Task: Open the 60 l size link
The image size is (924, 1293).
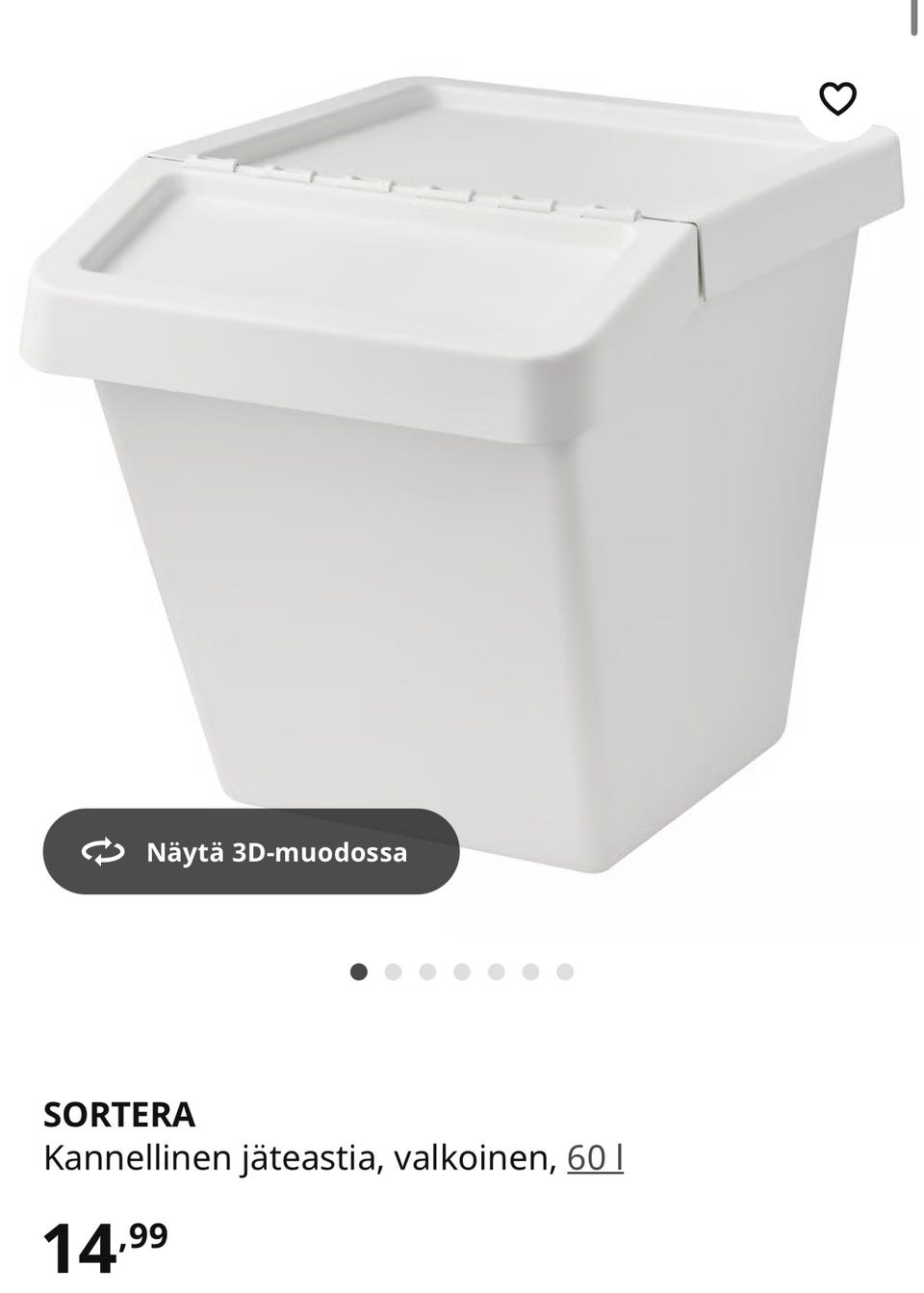Action: 595,1158
